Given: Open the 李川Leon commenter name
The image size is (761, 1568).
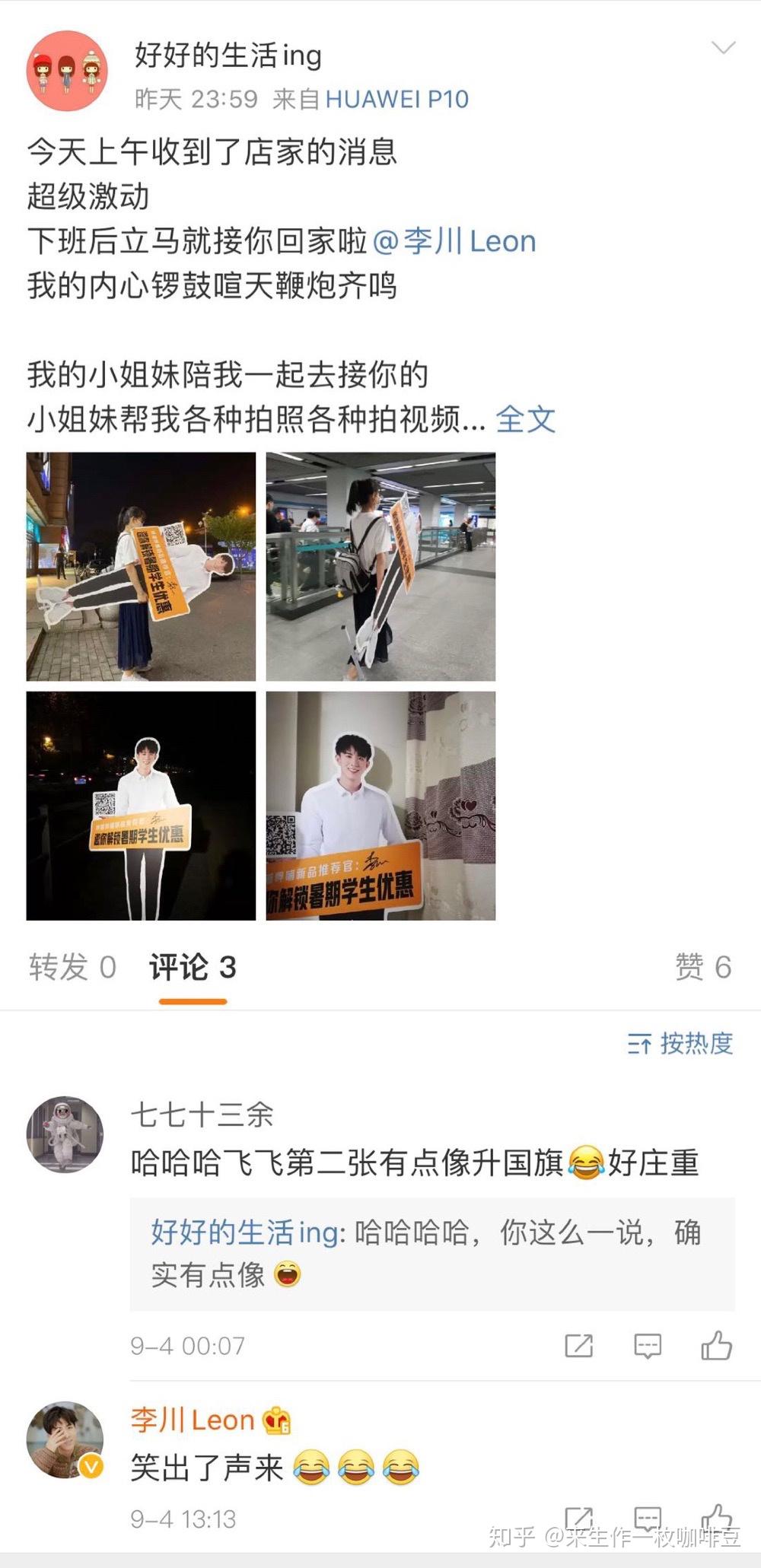Looking at the screenshot, I should (193, 1420).
